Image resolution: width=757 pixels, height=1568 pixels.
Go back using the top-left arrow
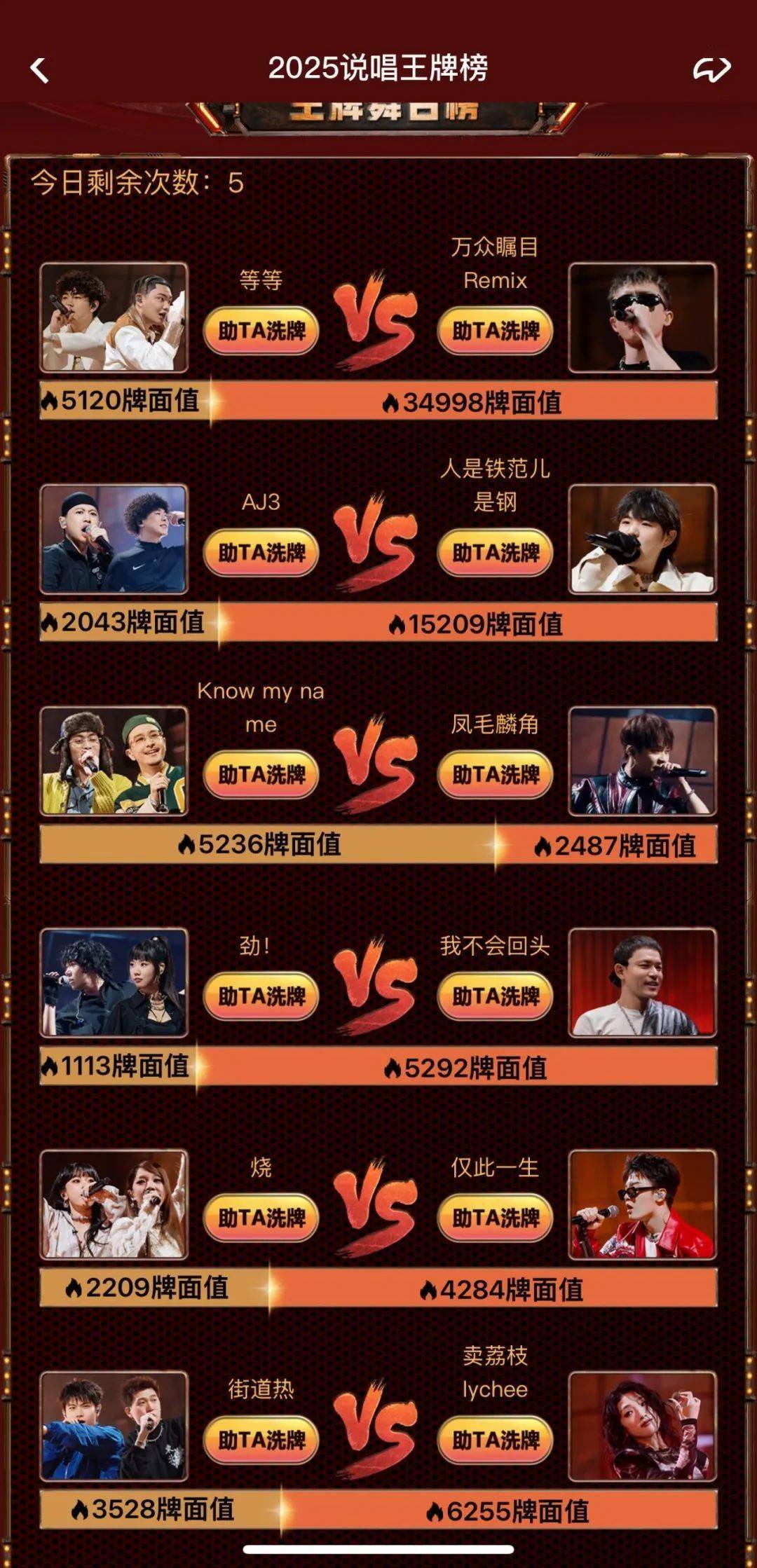pyautogui.click(x=40, y=70)
